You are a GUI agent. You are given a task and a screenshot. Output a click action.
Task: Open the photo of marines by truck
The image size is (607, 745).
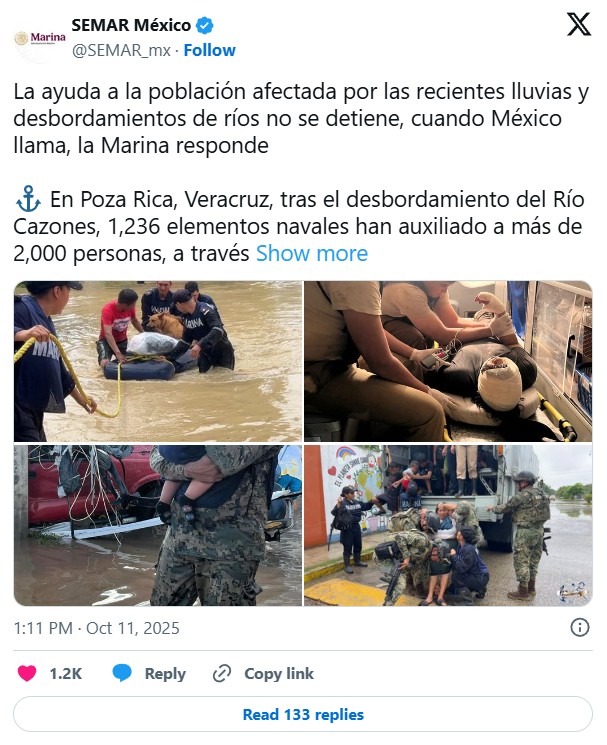click(448, 526)
